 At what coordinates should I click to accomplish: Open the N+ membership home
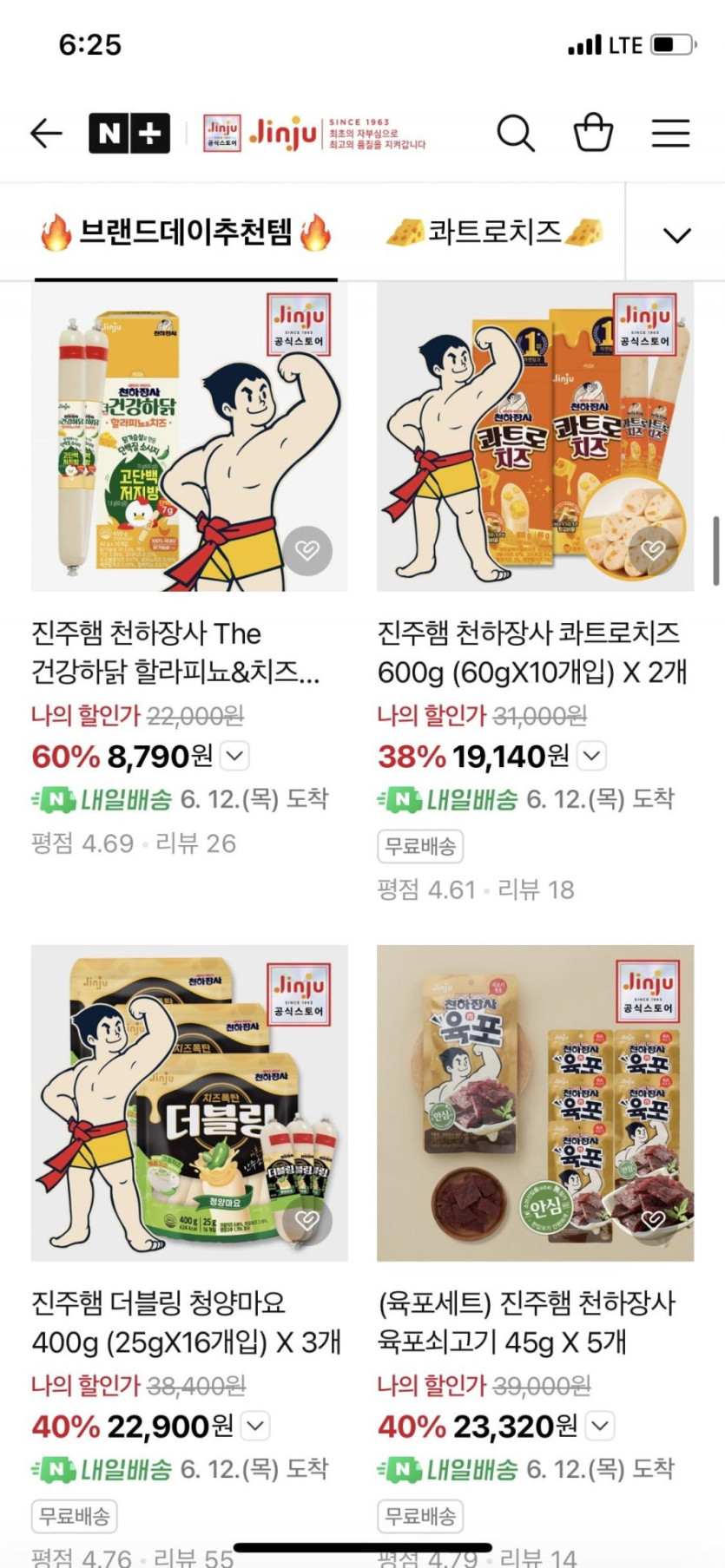tap(129, 134)
